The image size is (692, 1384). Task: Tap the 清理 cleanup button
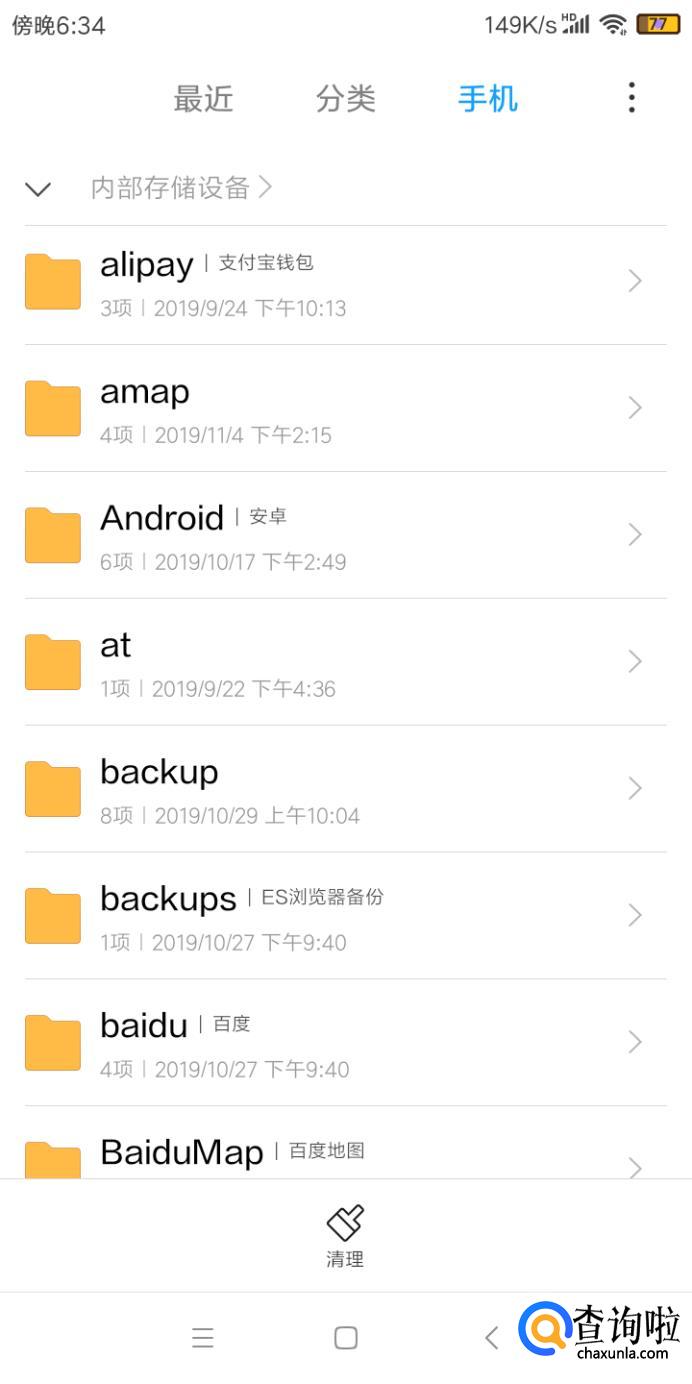click(345, 1236)
